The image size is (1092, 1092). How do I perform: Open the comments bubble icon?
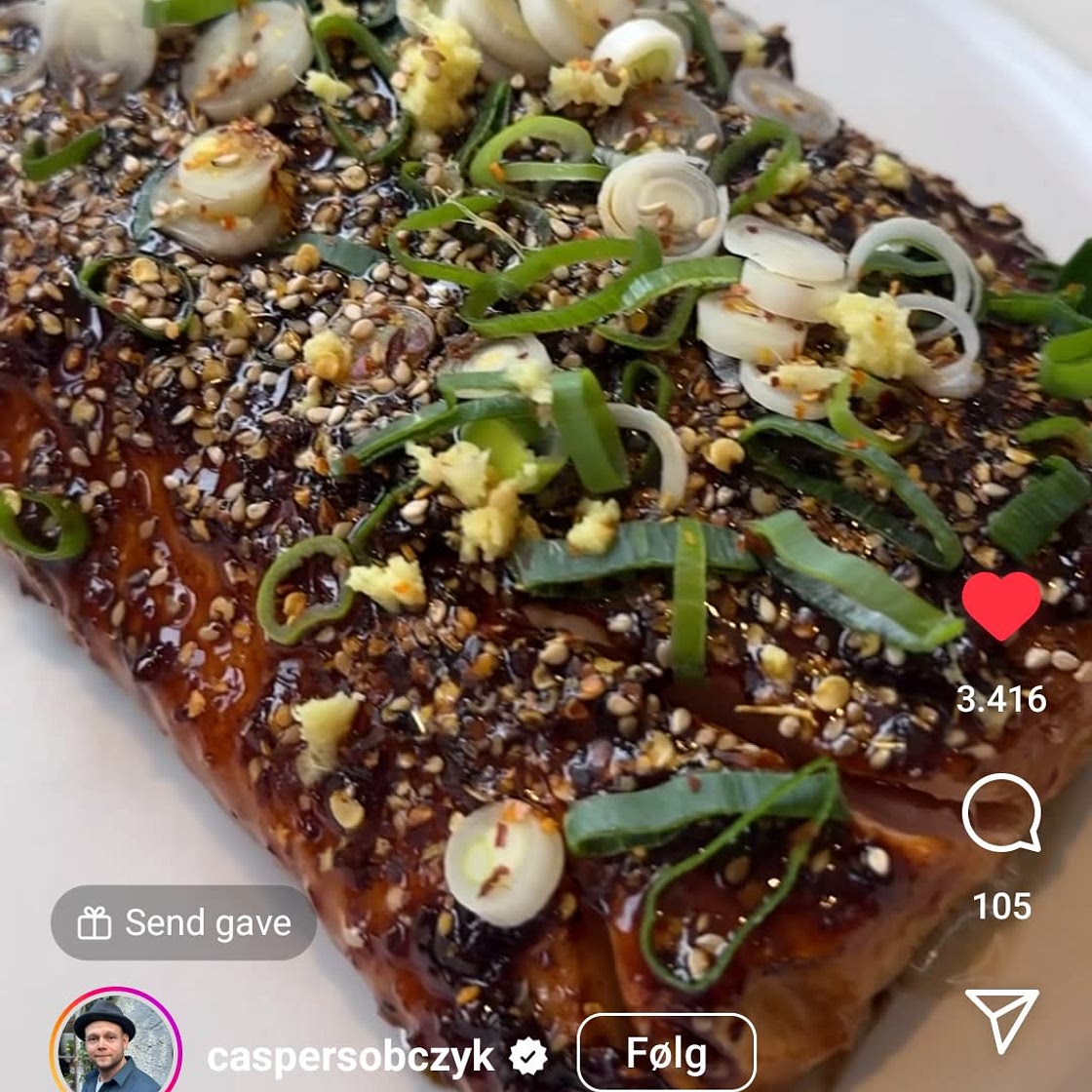pos(1001,814)
